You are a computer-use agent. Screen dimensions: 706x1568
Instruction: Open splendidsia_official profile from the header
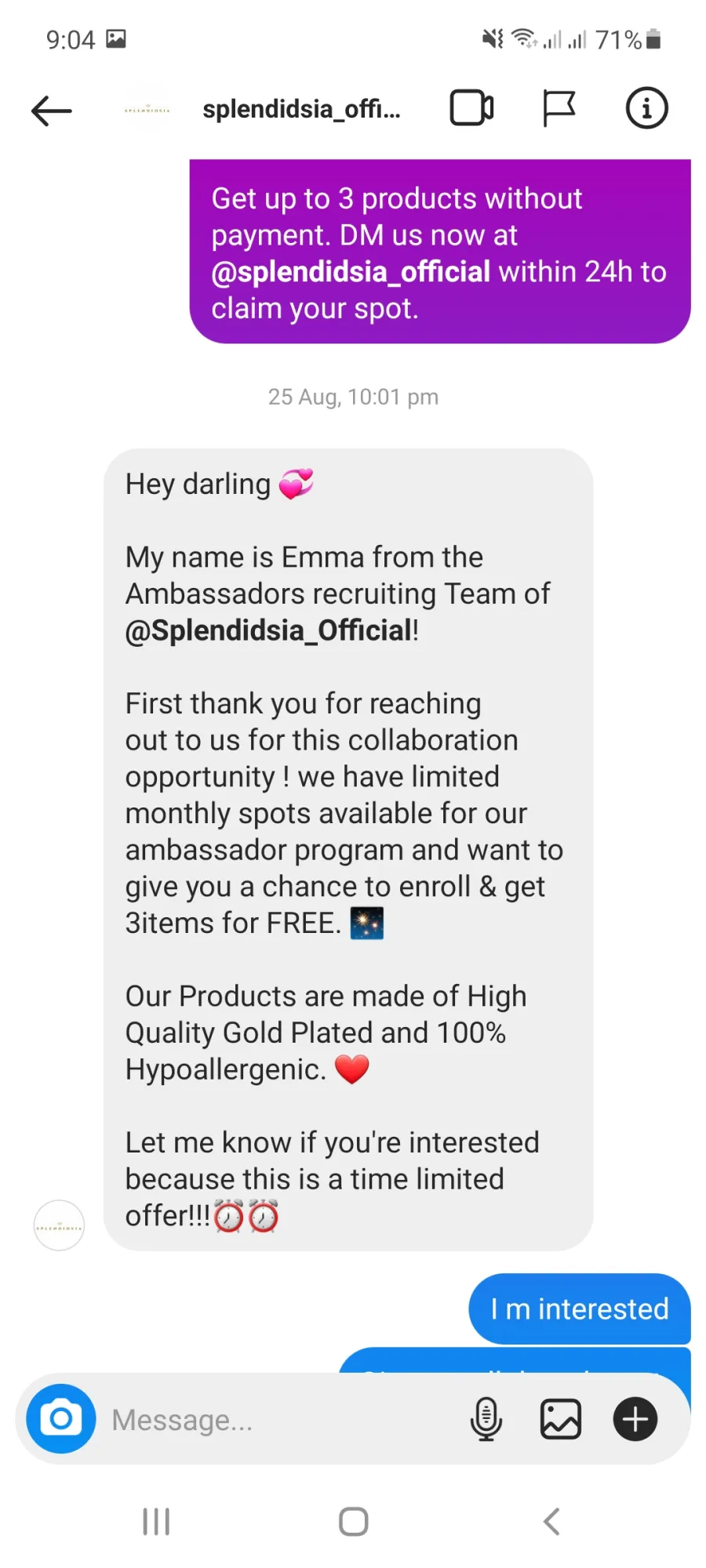pos(301,109)
